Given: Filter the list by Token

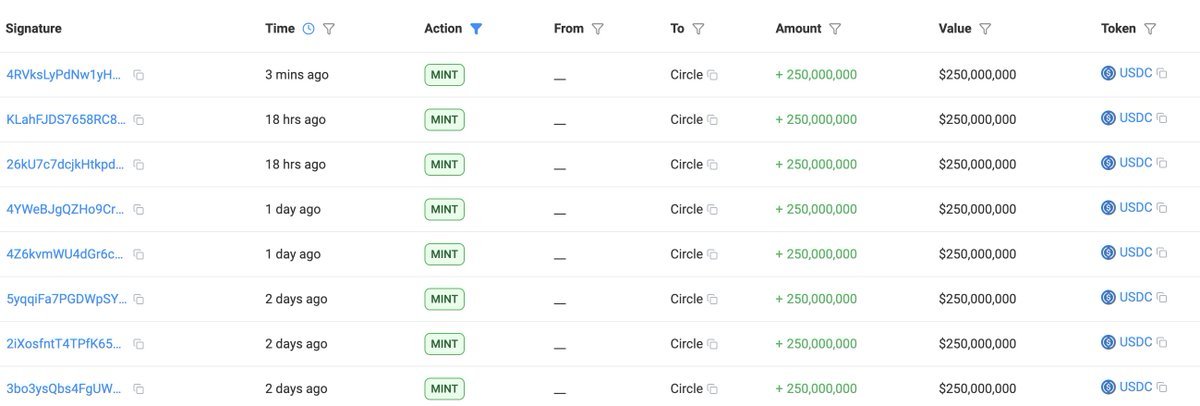Looking at the screenshot, I should (1150, 29).
